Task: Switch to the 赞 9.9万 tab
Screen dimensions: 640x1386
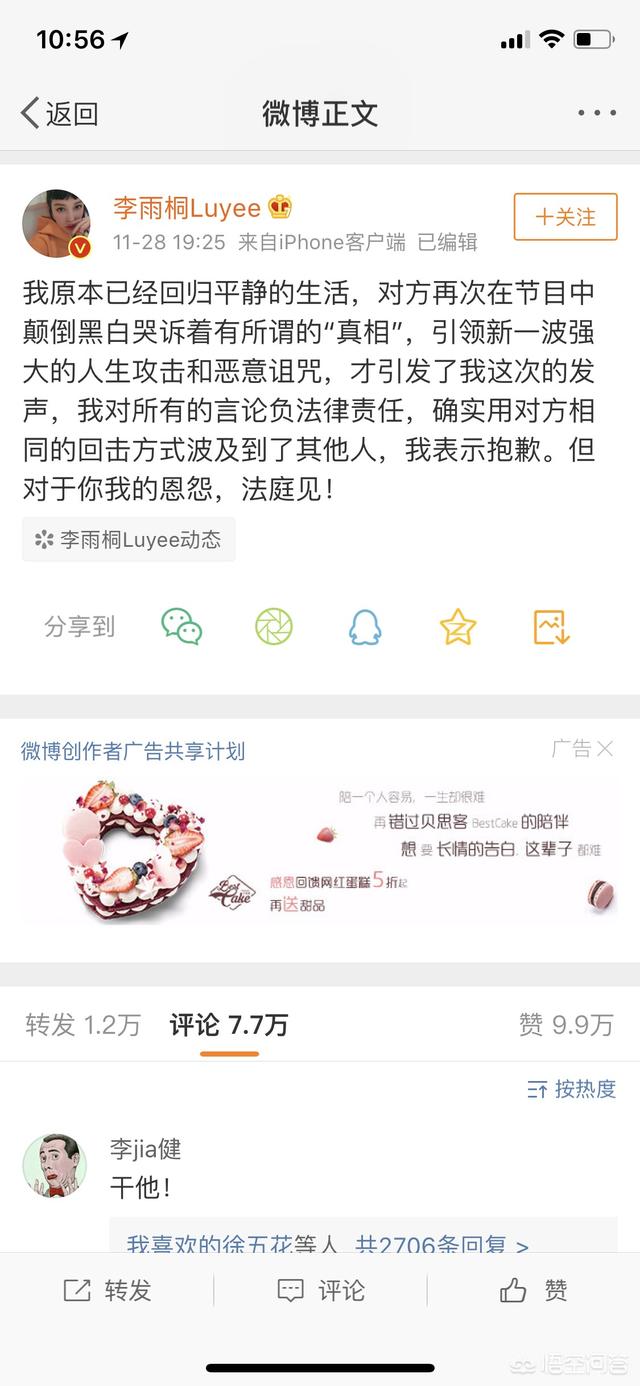Action: click(565, 1025)
